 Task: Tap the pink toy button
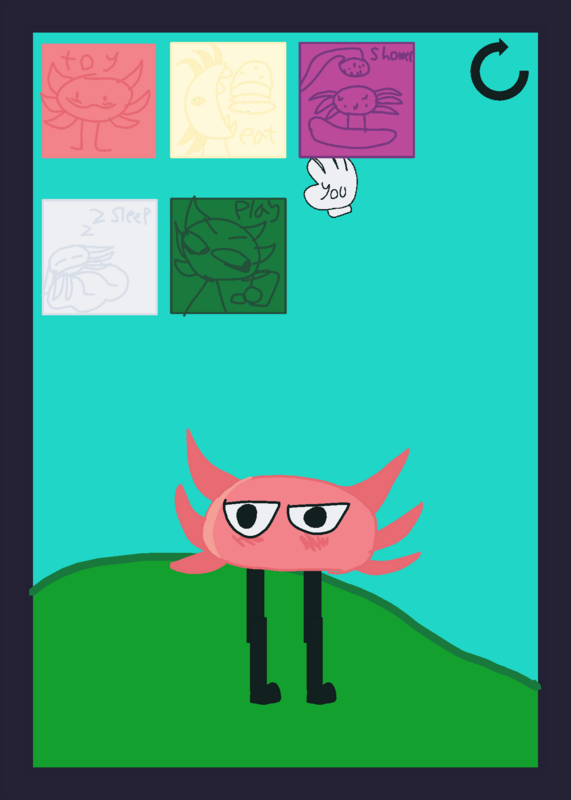[x=99, y=101]
